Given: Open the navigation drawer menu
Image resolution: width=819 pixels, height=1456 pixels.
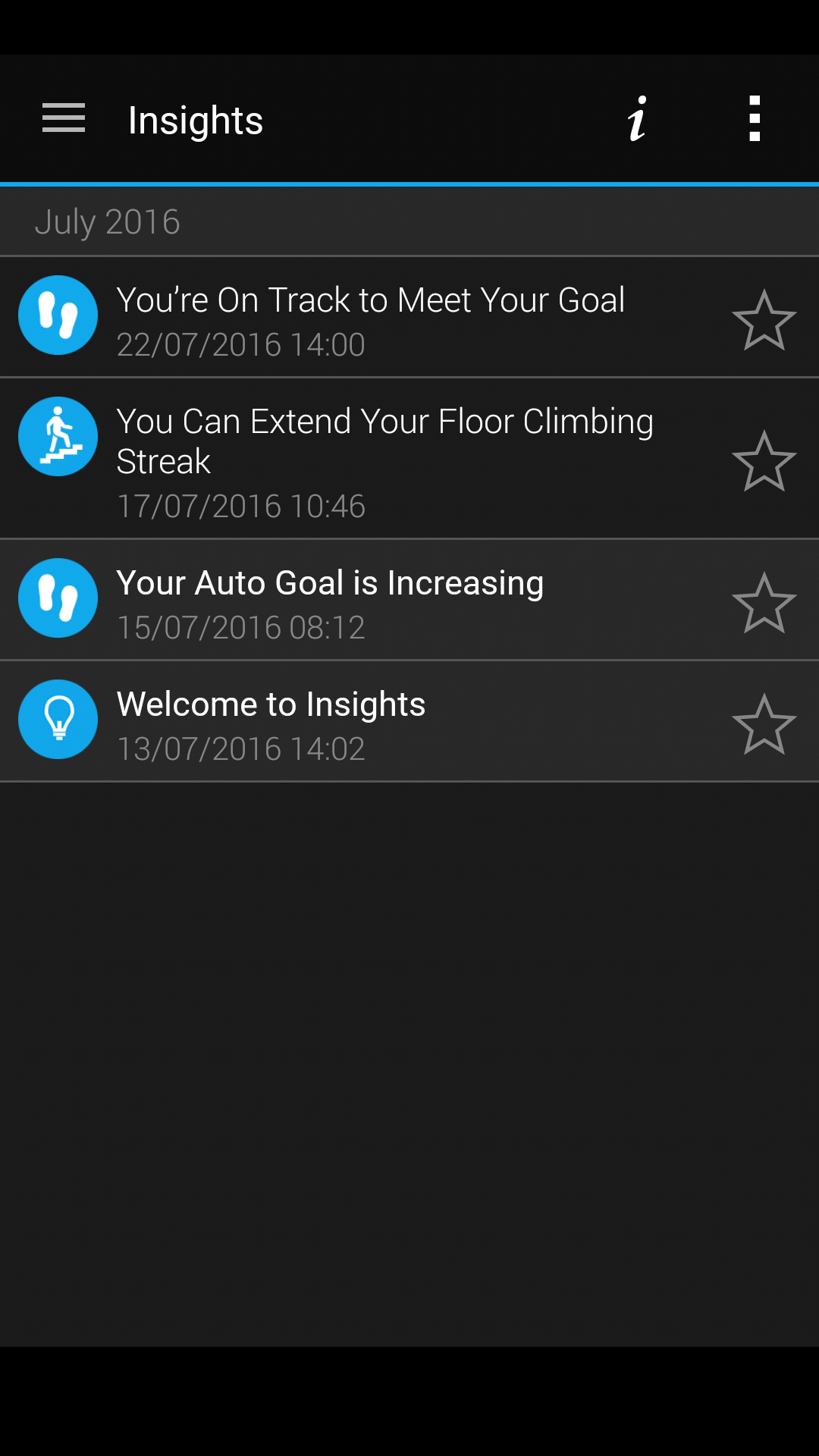Looking at the screenshot, I should click(x=64, y=118).
